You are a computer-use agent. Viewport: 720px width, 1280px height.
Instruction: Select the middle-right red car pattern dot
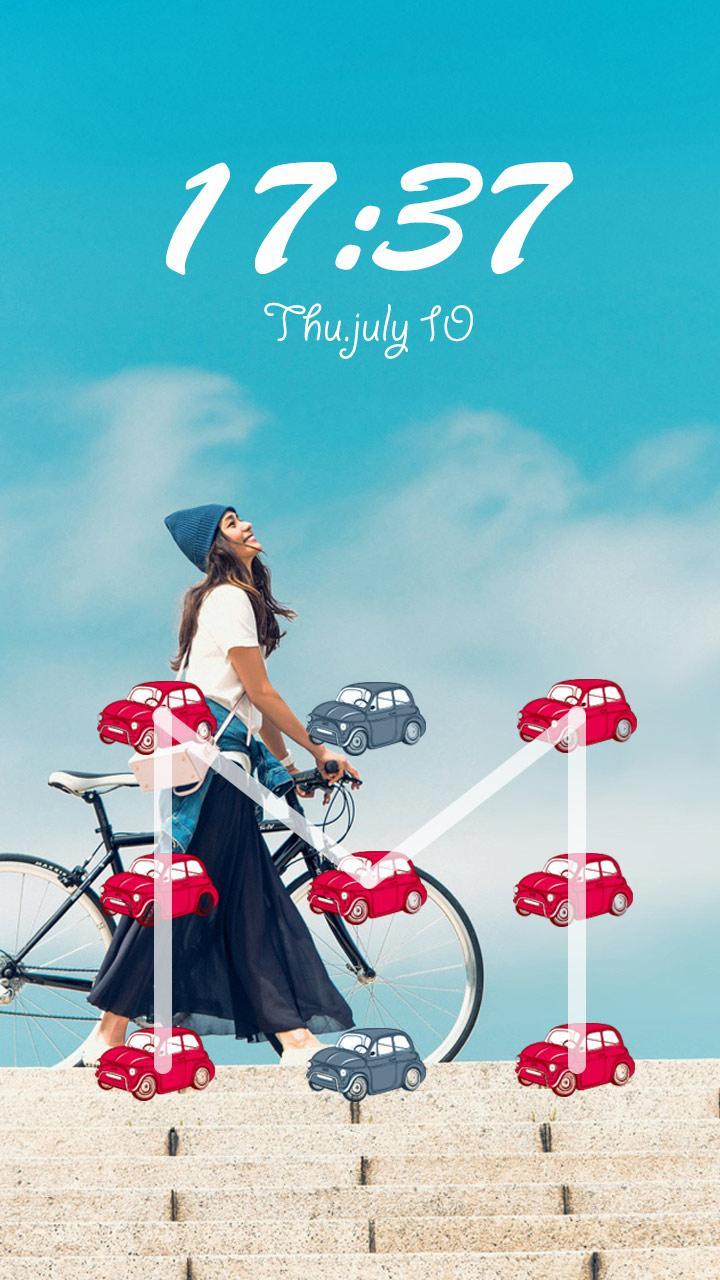tap(573, 888)
